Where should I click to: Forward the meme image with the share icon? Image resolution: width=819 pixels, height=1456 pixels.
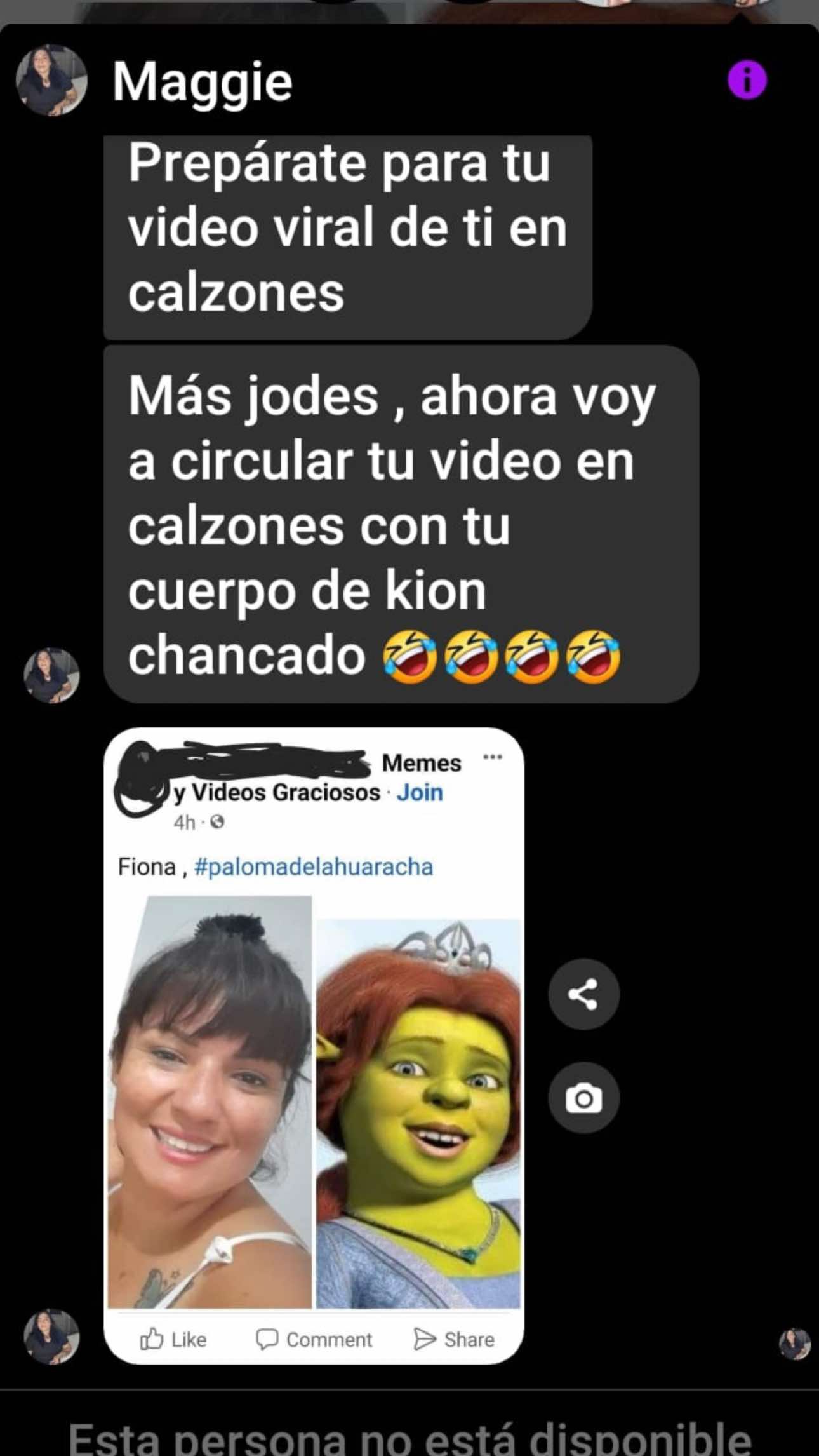(x=583, y=994)
